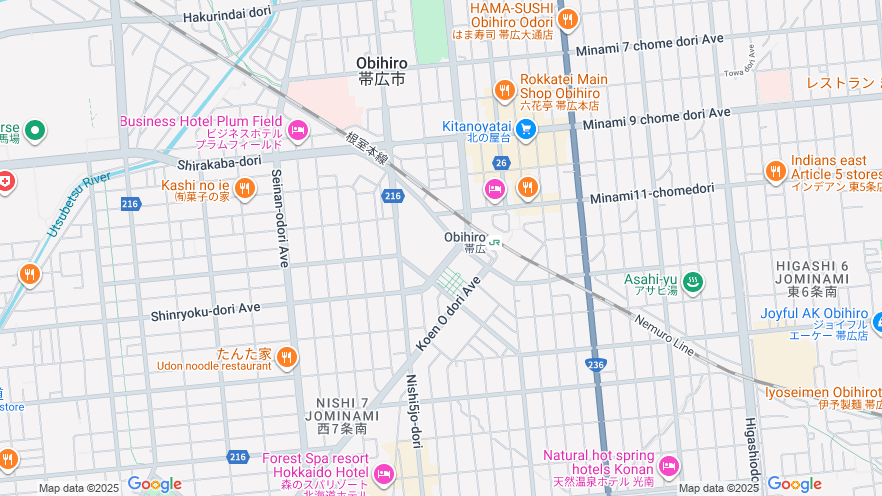
Task: Open the HAMA-SUSHI Obihiro Odori restaurant pin
Action: click(567, 18)
